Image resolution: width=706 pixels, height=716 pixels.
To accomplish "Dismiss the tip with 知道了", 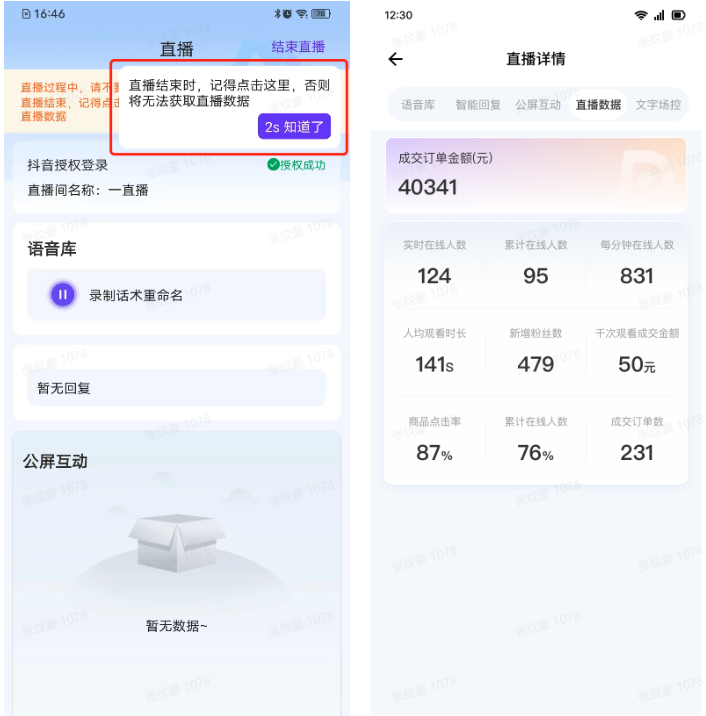I will [294, 127].
